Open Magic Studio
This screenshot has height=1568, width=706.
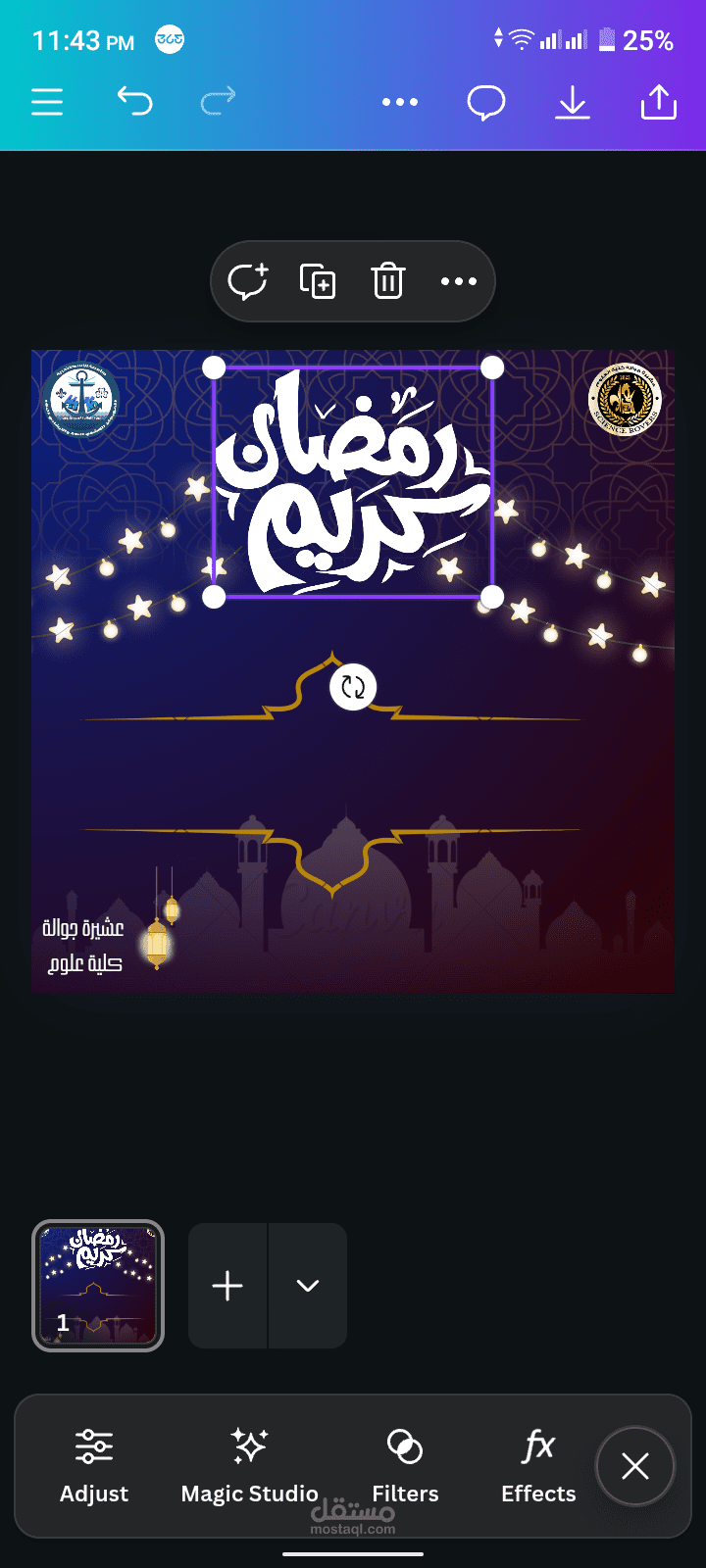(250, 1466)
